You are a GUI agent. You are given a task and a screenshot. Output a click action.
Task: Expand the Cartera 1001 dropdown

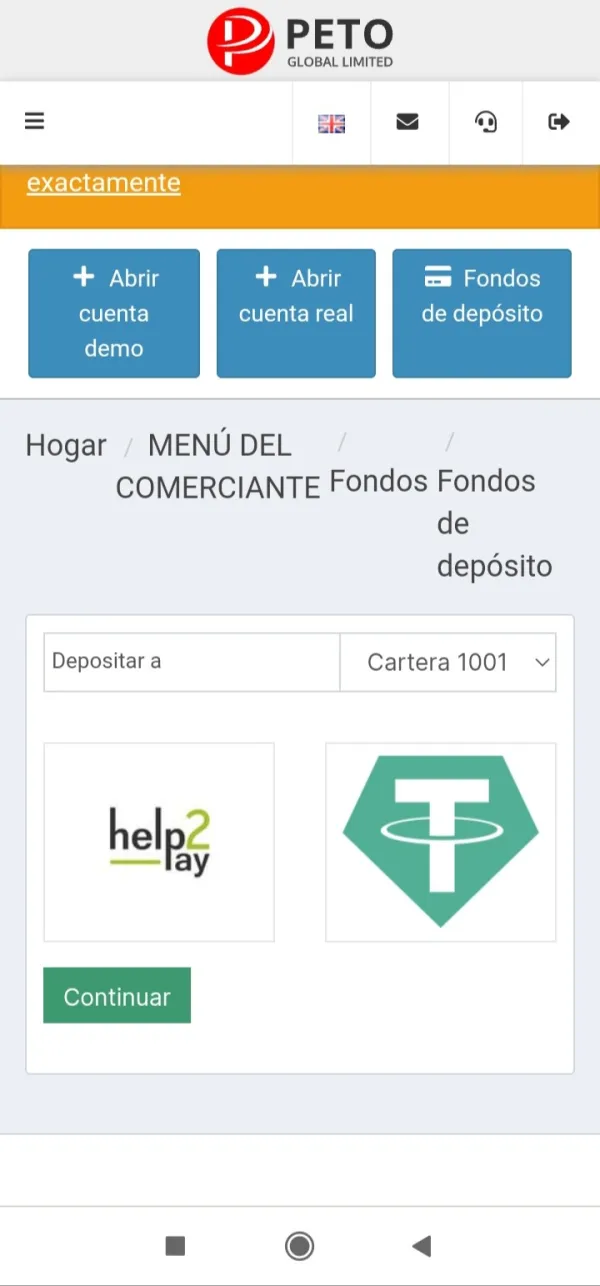click(x=448, y=662)
